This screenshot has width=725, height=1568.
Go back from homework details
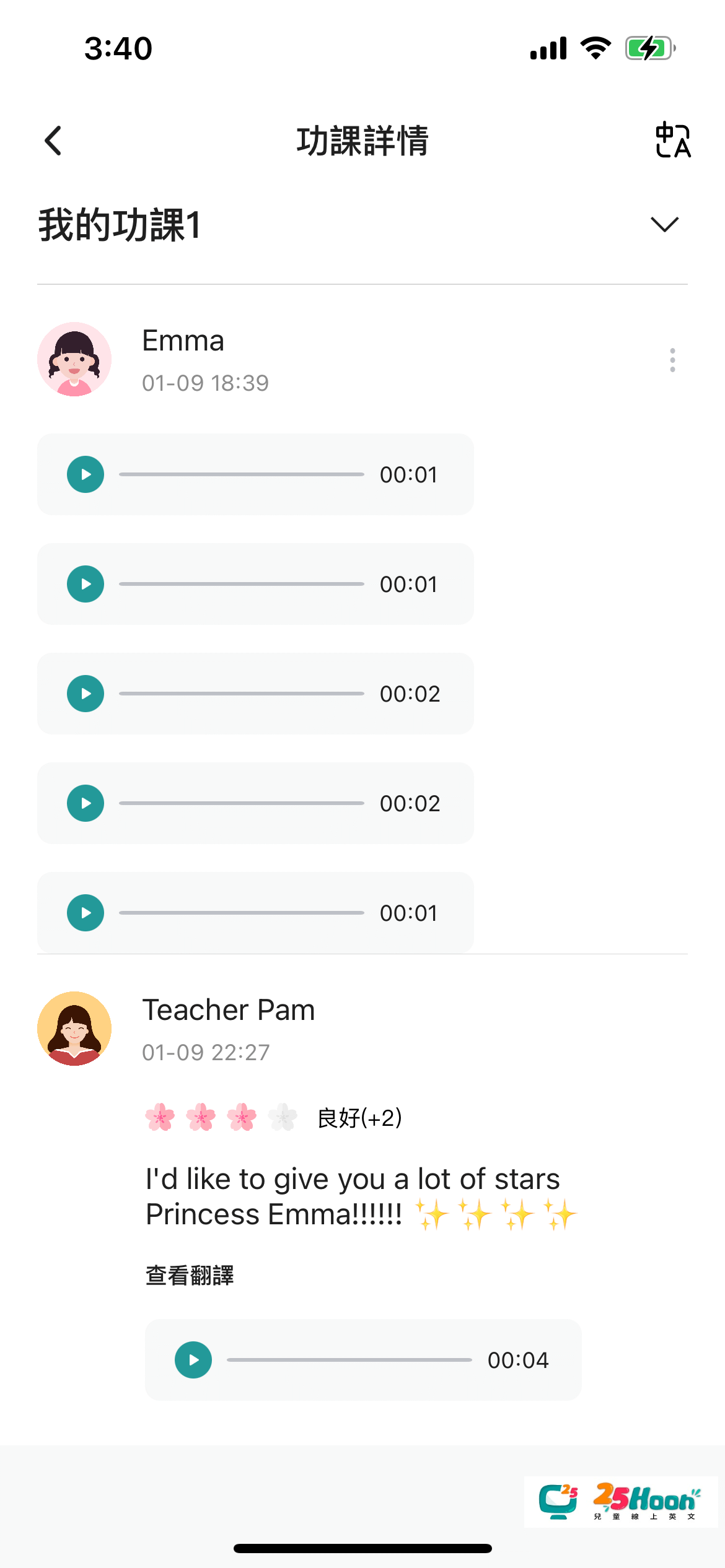click(x=53, y=141)
